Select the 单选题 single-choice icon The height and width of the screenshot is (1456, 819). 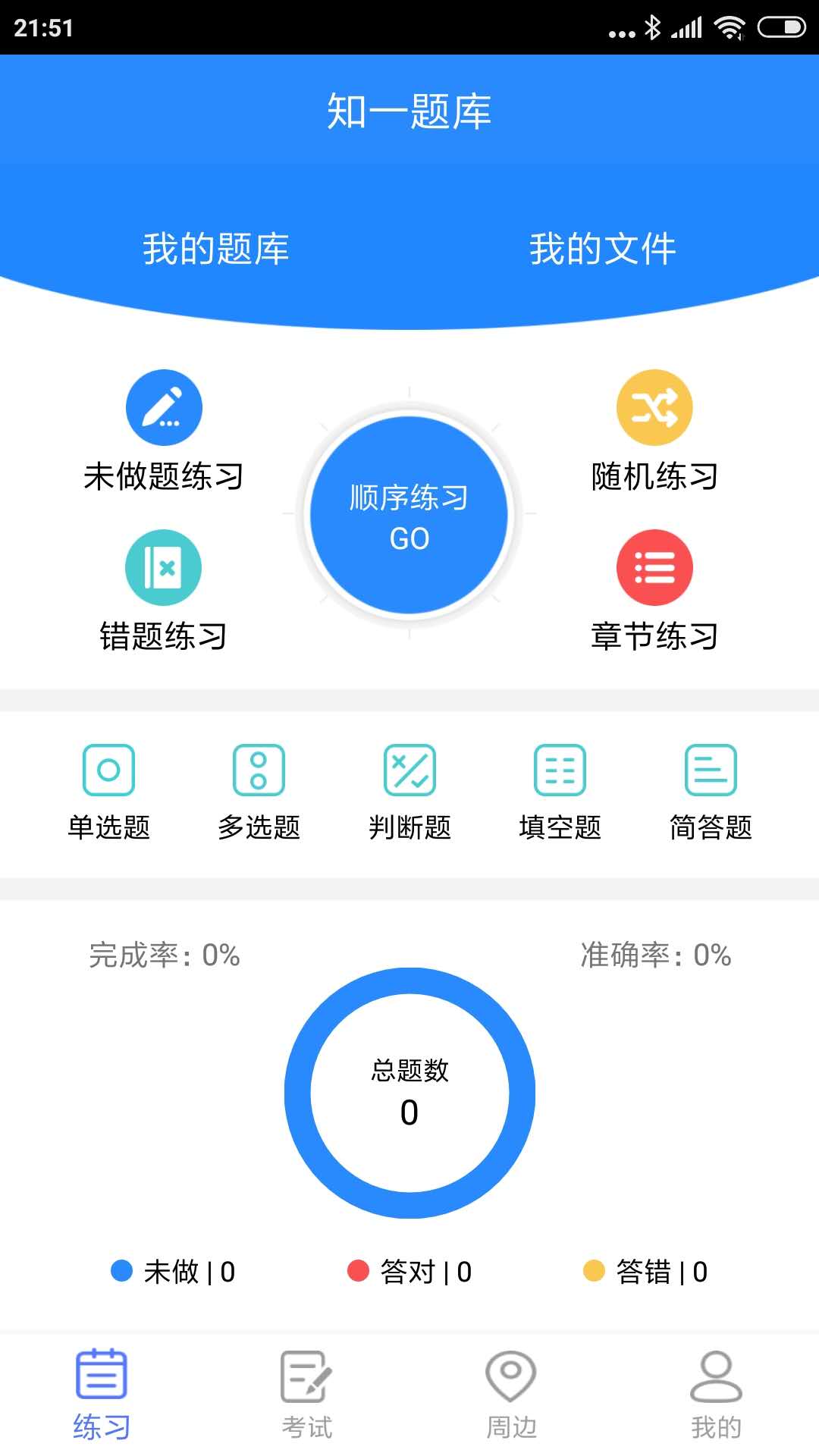click(108, 770)
